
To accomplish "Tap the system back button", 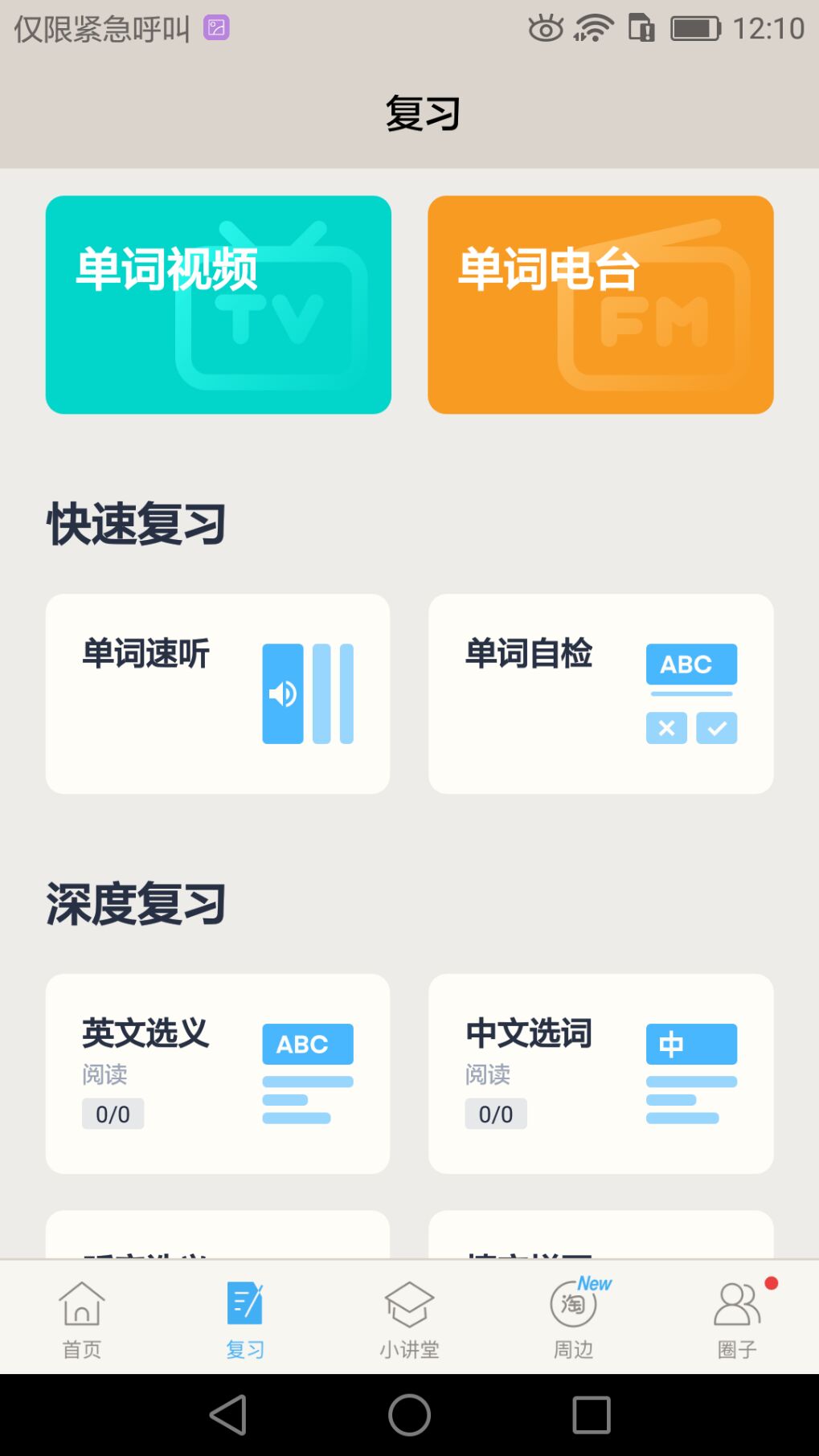I will click(x=228, y=1414).
